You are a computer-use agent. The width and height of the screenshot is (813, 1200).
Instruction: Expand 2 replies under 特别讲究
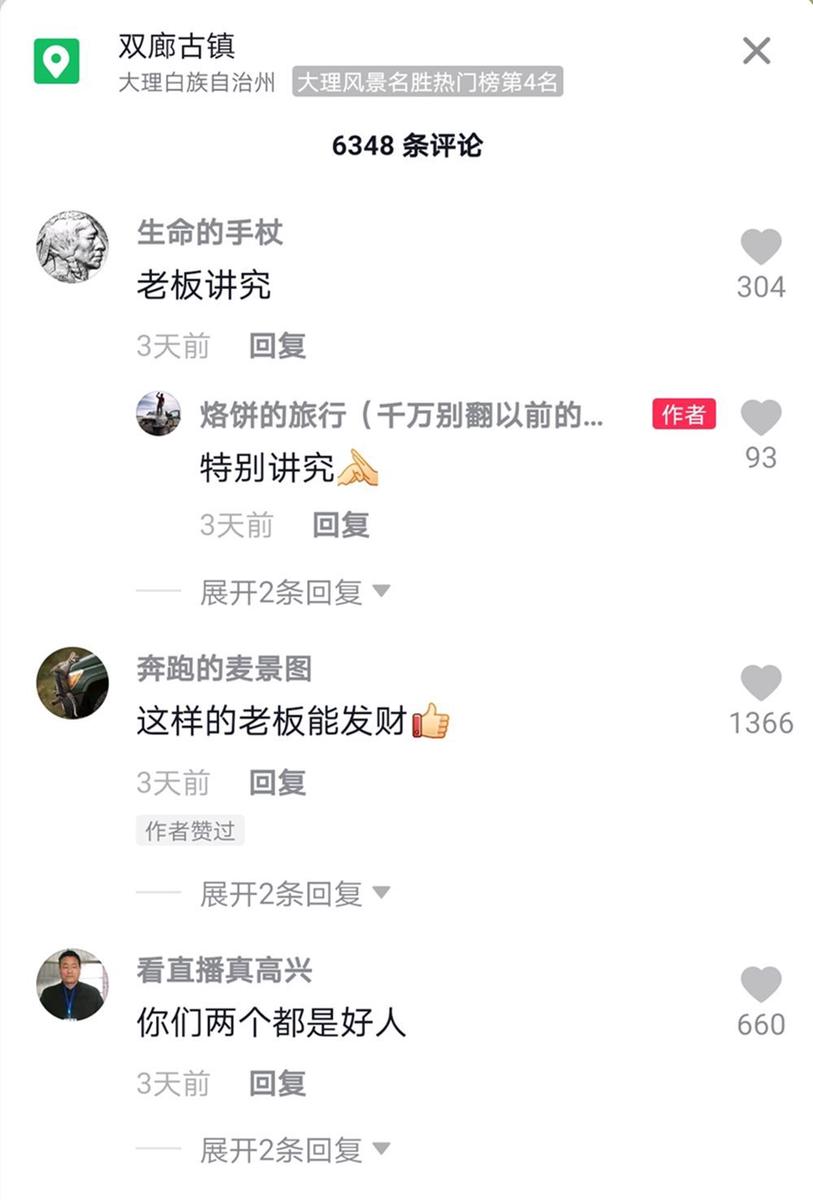click(x=294, y=592)
